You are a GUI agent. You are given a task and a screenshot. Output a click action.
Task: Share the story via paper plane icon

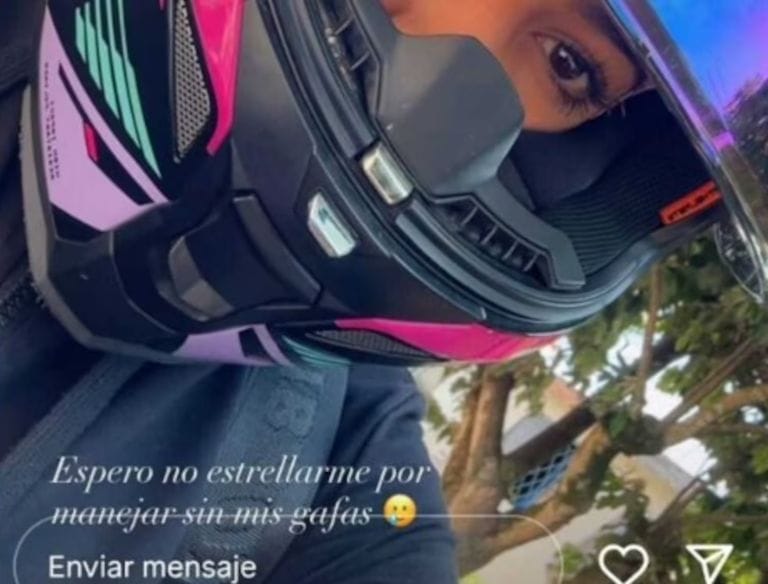(709, 565)
